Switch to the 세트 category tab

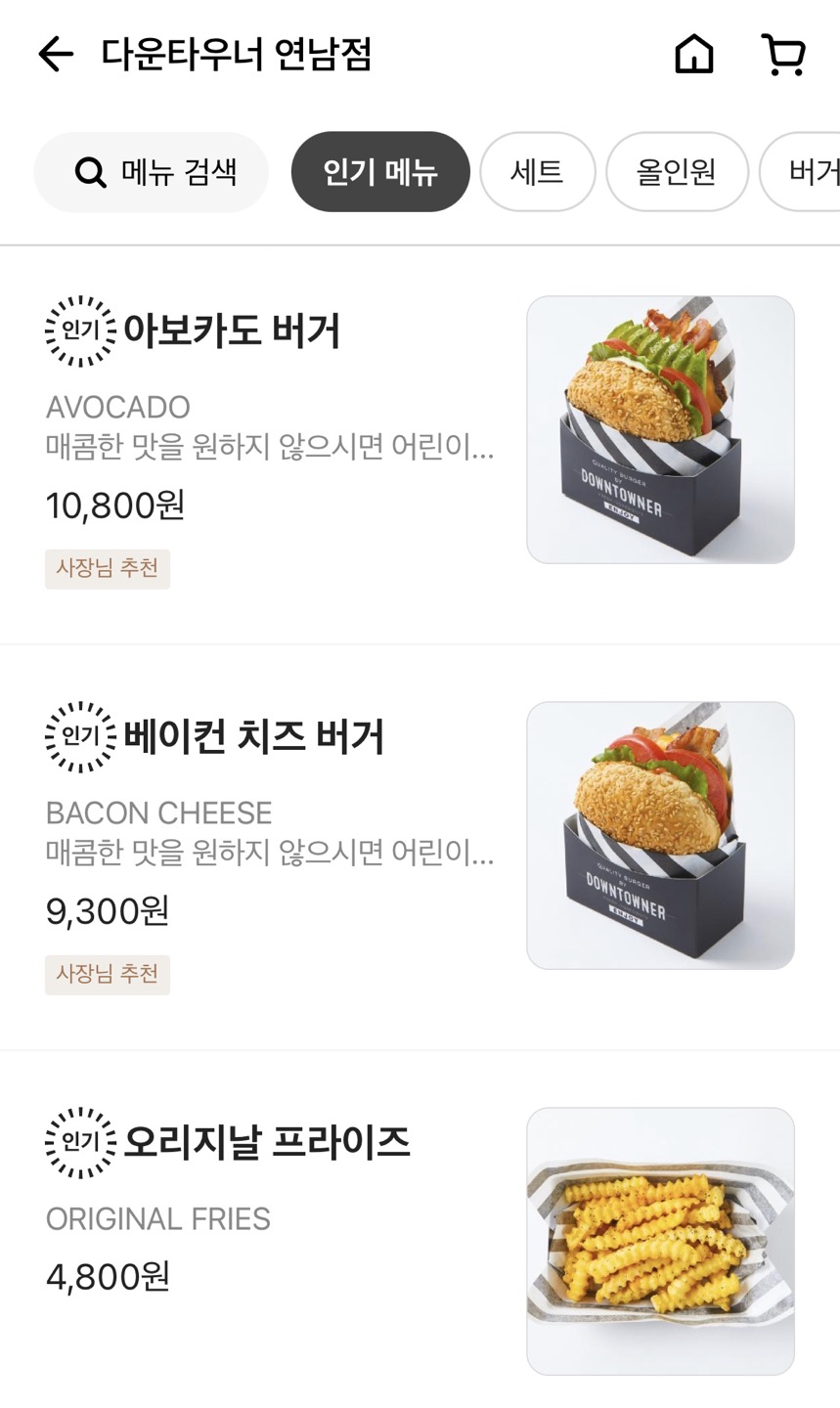[x=537, y=171]
